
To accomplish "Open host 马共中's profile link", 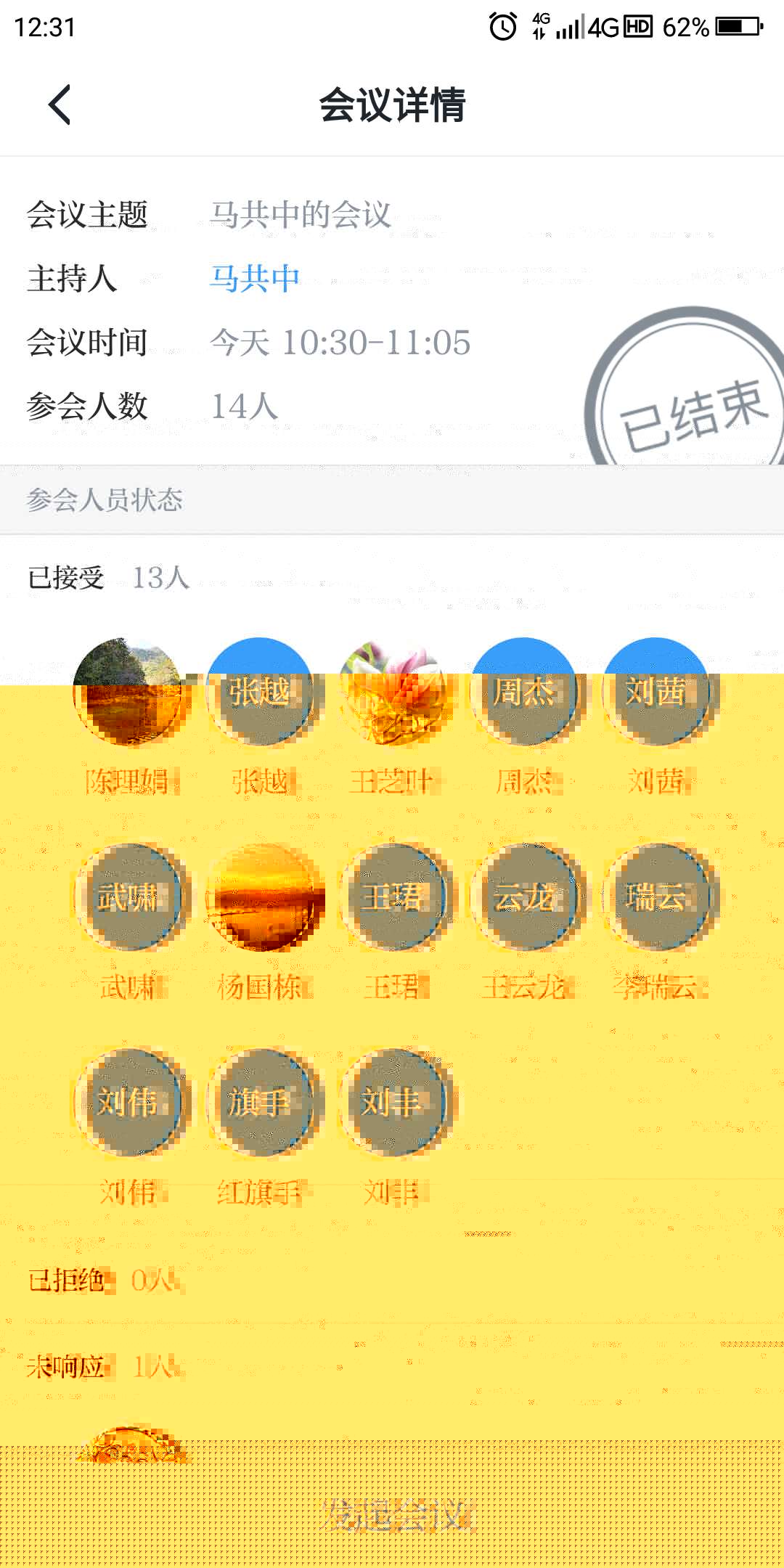I will click(x=255, y=279).
